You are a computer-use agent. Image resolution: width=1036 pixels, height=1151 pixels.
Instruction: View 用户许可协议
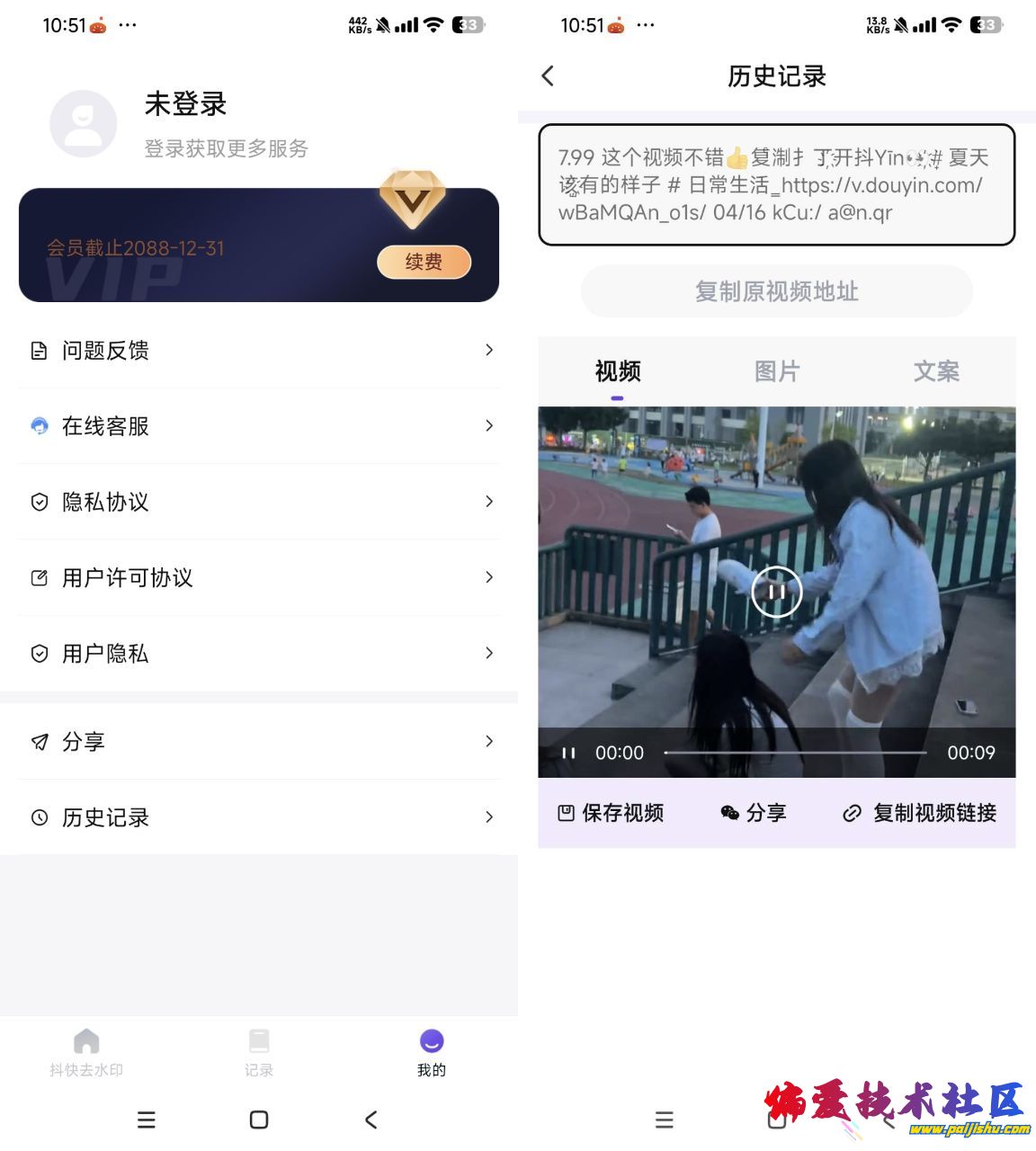pos(259,577)
